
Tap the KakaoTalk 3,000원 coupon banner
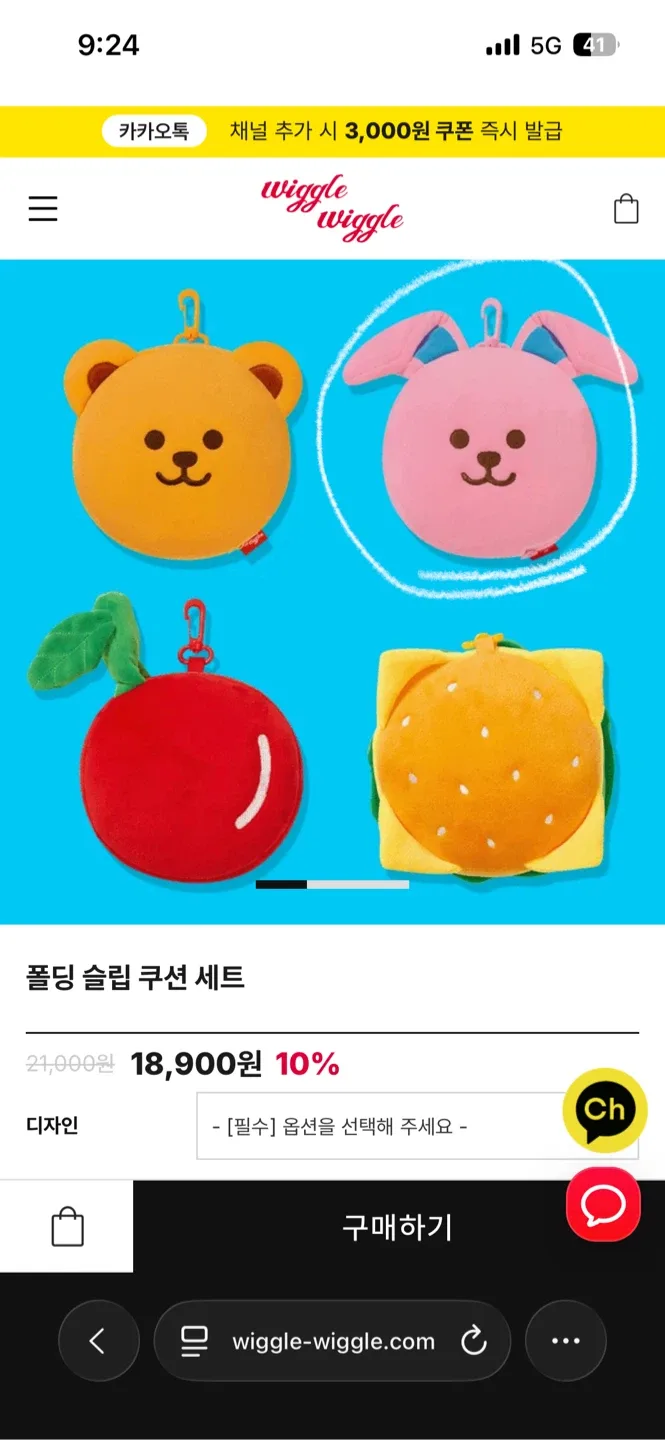point(332,131)
